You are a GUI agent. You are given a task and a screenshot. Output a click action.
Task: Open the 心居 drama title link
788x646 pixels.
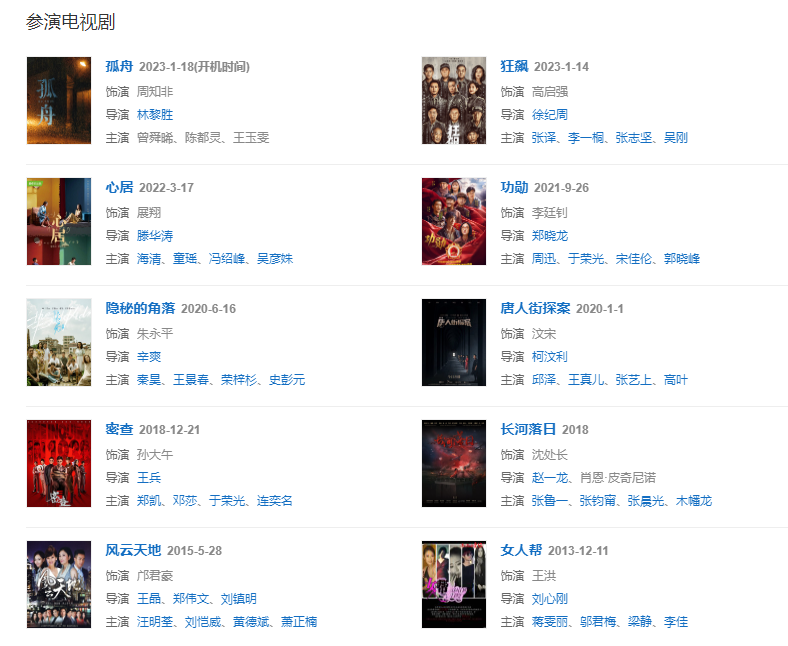(x=119, y=188)
